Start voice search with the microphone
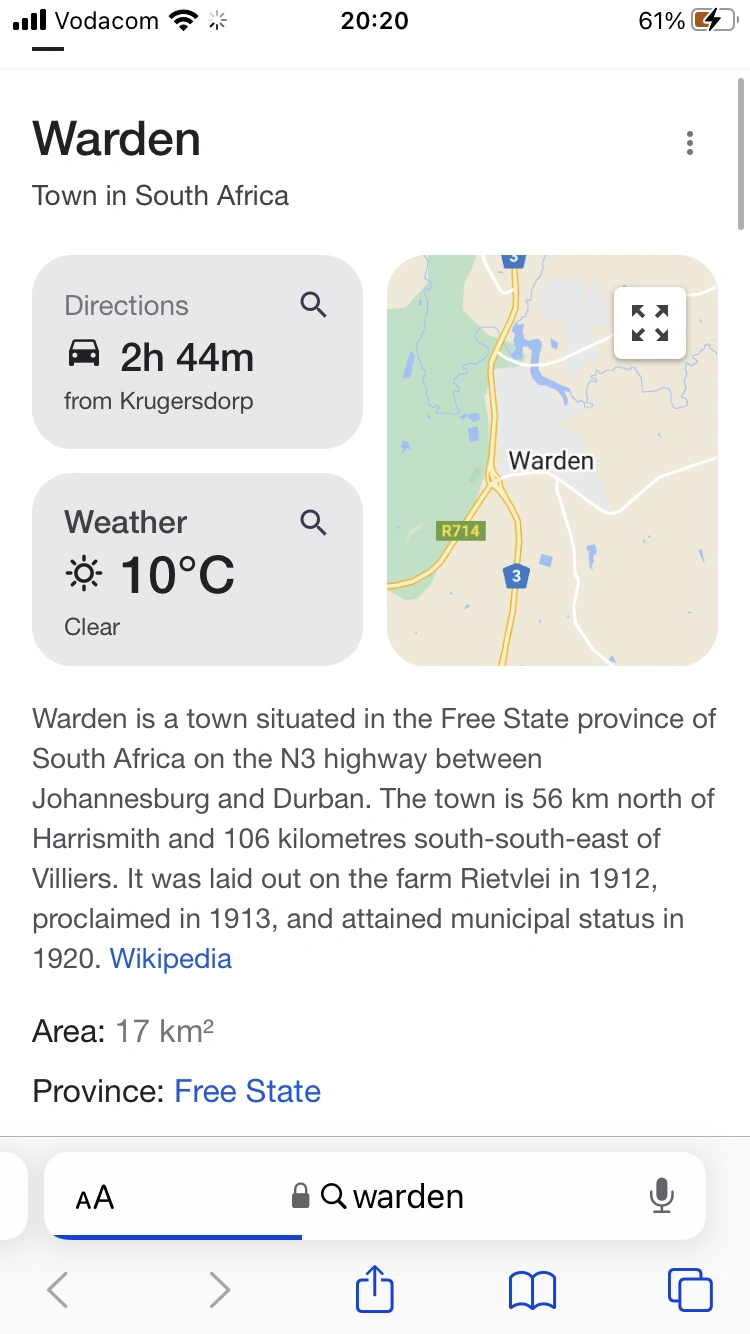750x1334 pixels. 661,1196
